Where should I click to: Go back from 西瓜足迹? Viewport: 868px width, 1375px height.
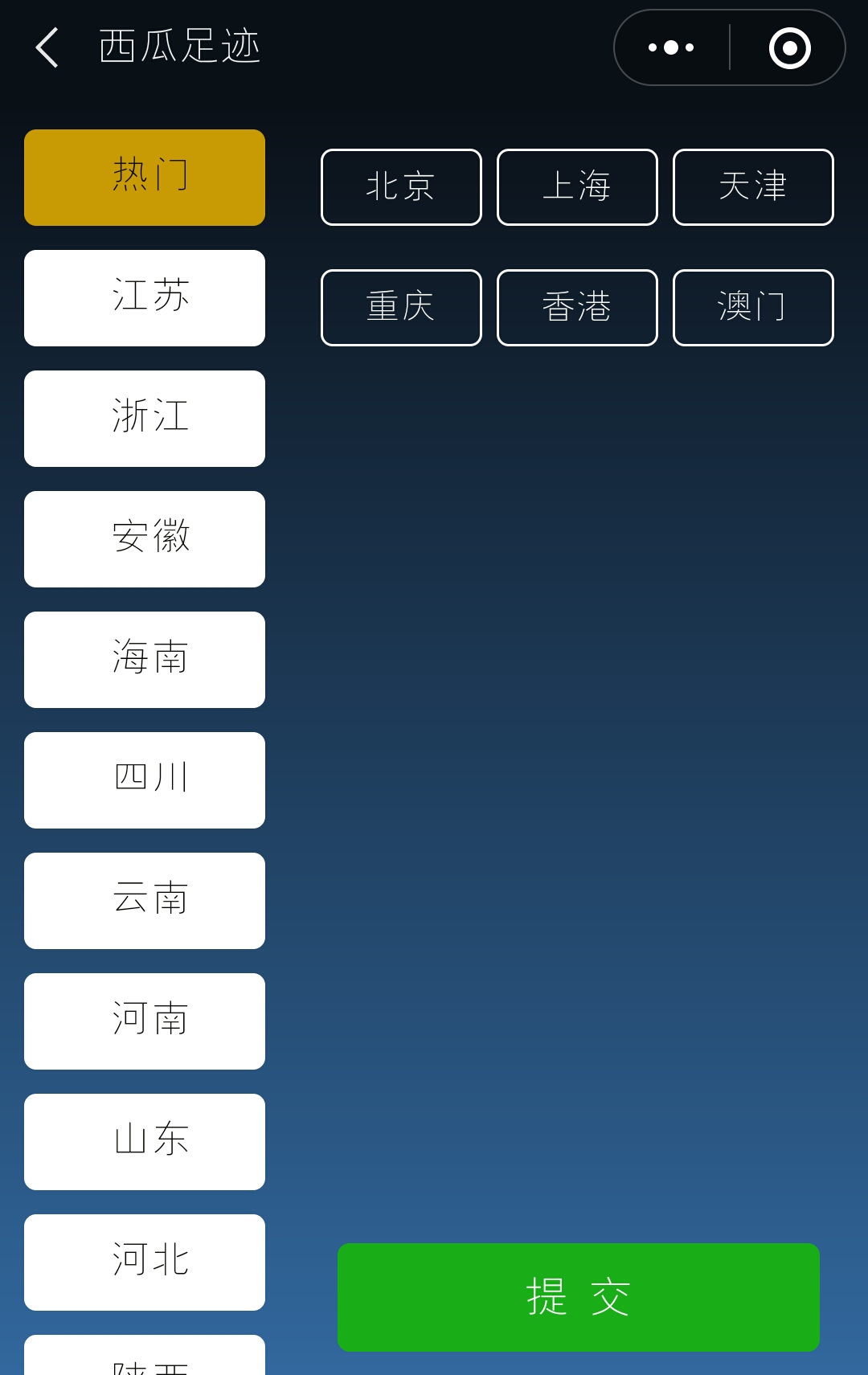pyautogui.click(x=47, y=47)
